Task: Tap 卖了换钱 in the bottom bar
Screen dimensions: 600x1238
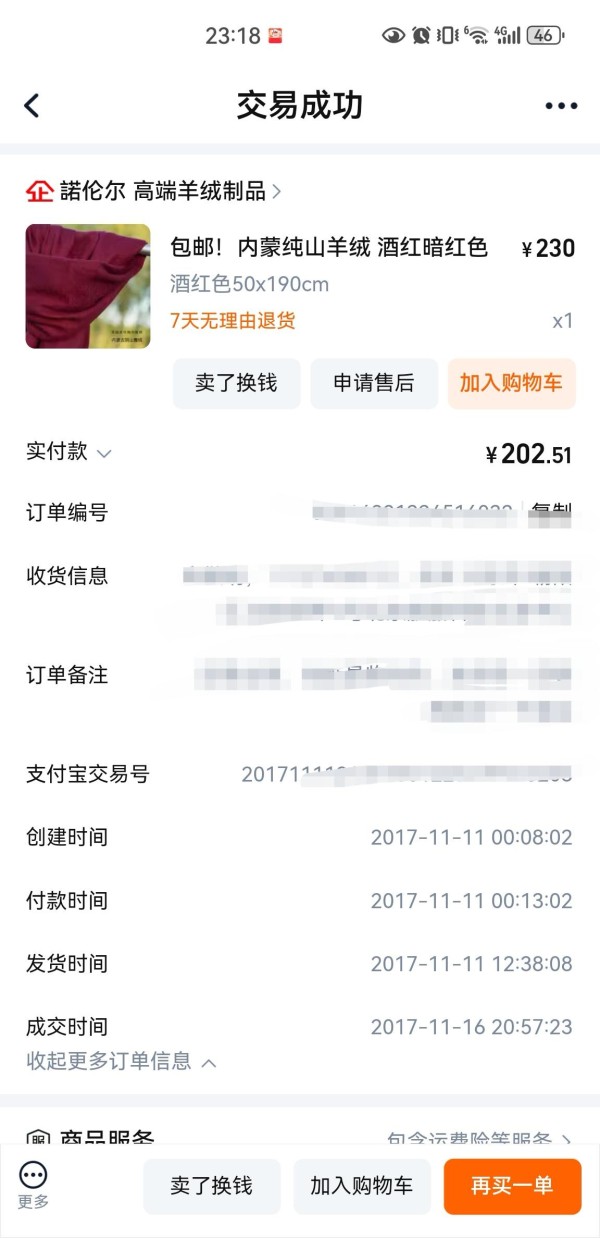Action: [212, 1186]
